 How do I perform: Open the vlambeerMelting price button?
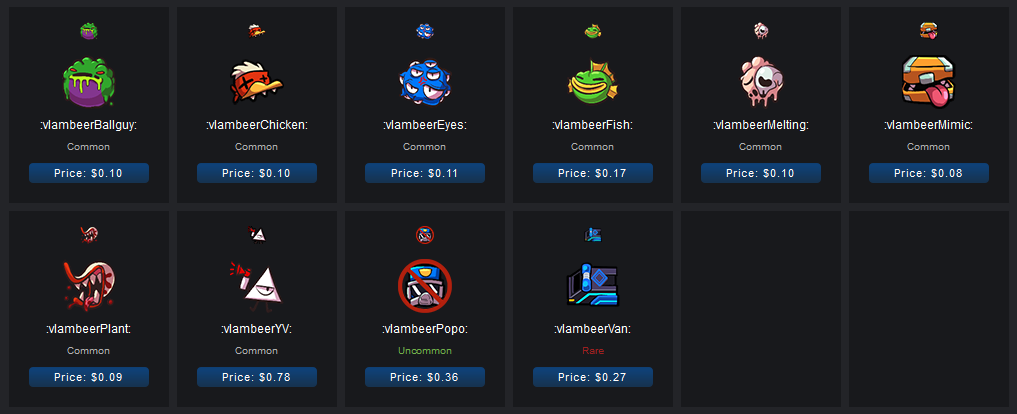click(x=761, y=173)
